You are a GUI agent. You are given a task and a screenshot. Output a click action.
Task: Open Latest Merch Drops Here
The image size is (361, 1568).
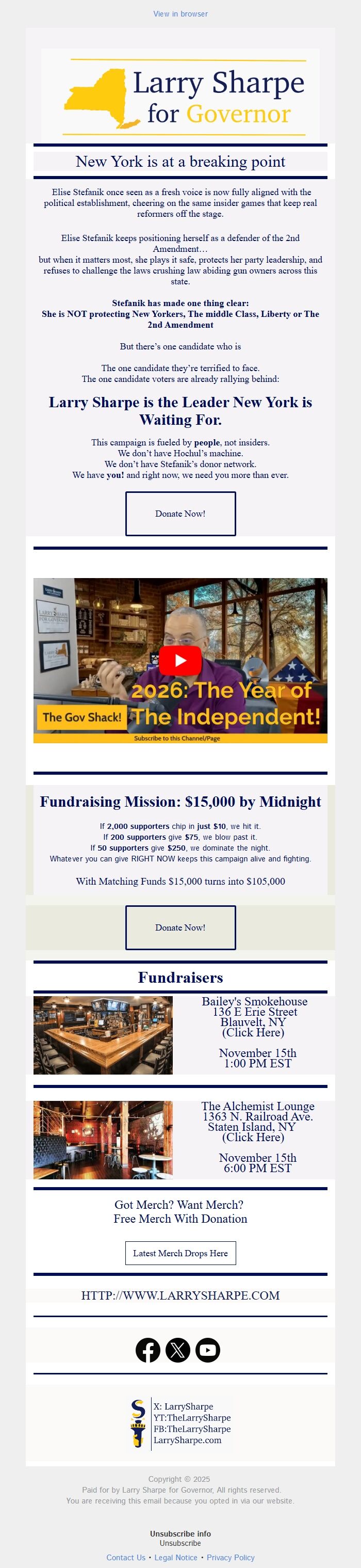(180, 1253)
